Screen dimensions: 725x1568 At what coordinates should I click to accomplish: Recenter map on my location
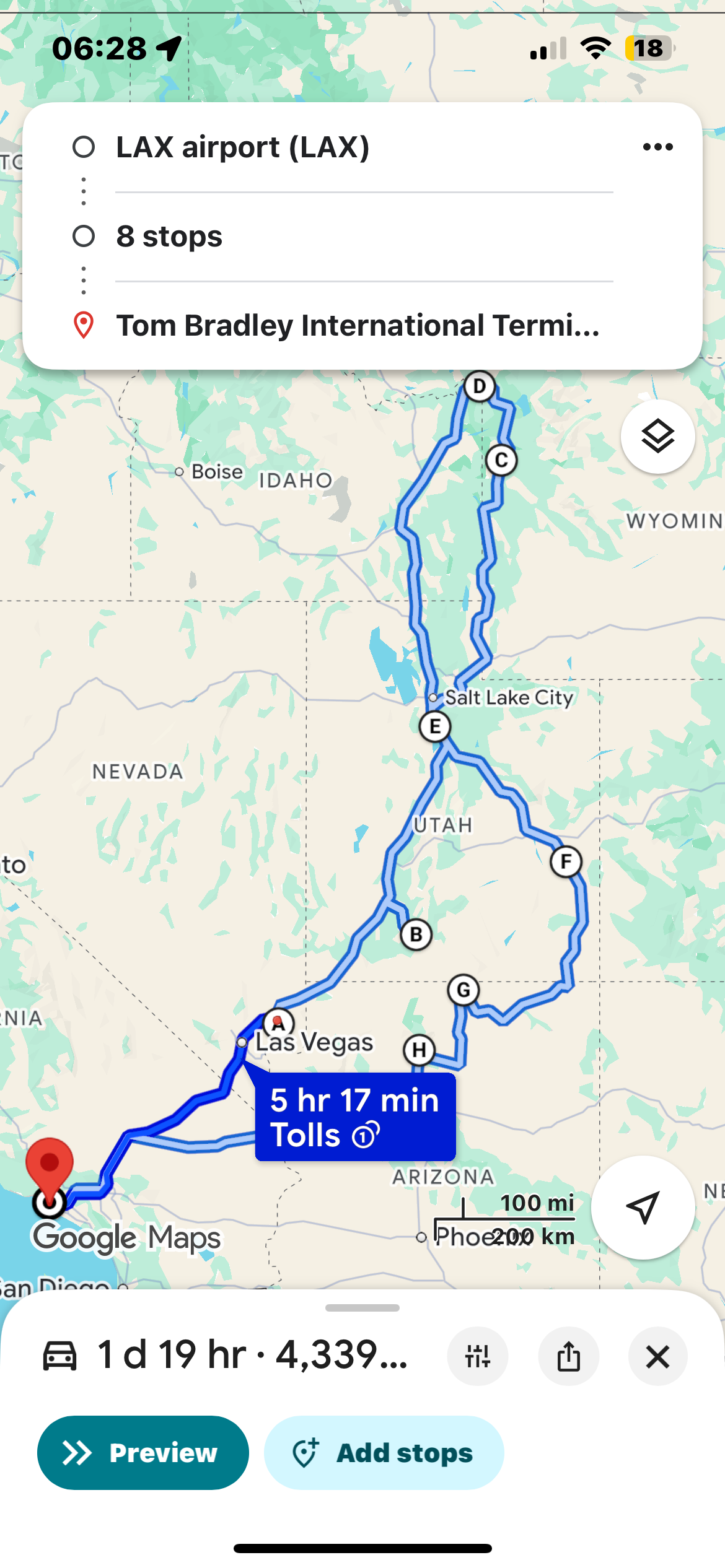pyautogui.click(x=643, y=1207)
